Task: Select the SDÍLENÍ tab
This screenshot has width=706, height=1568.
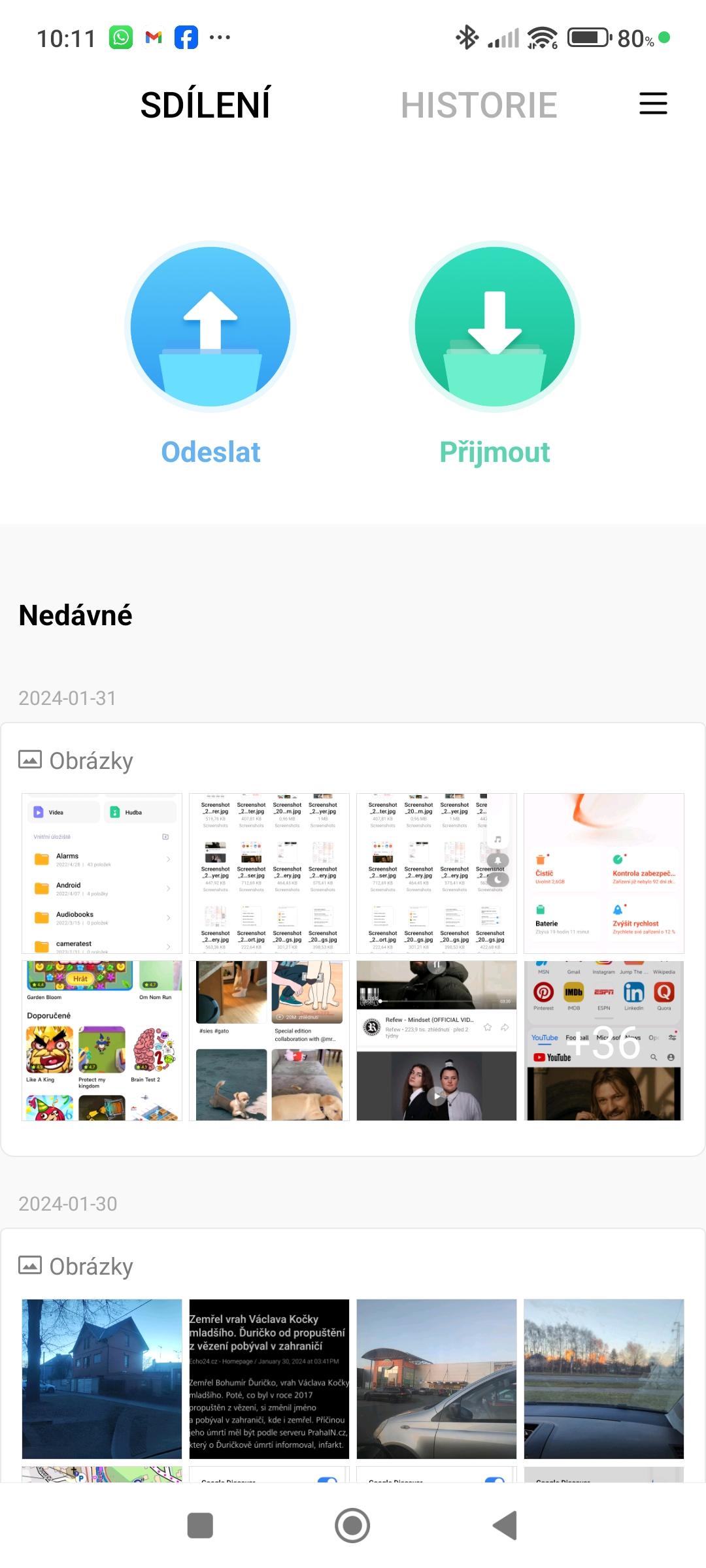Action: pyautogui.click(x=205, y=105)
